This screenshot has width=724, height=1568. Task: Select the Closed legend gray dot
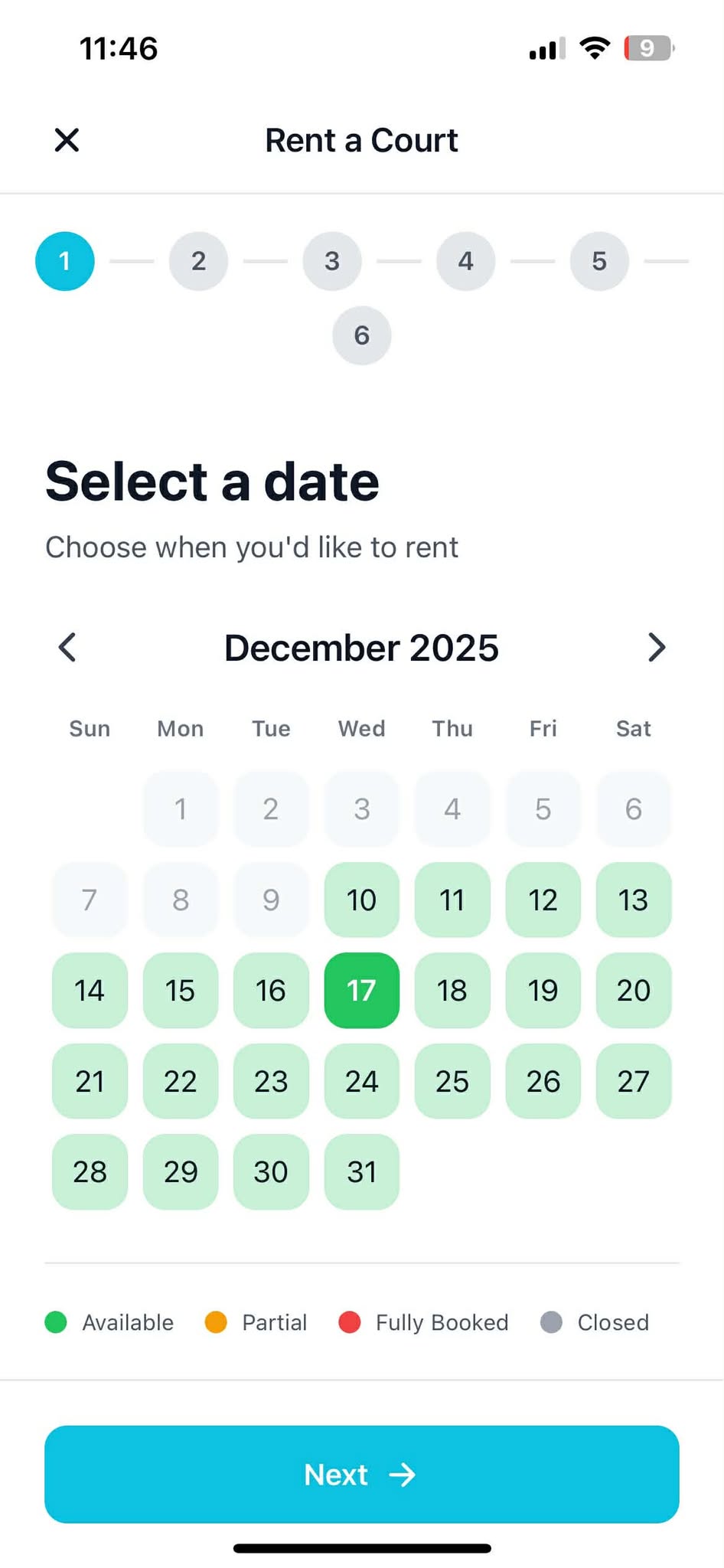550,1322
